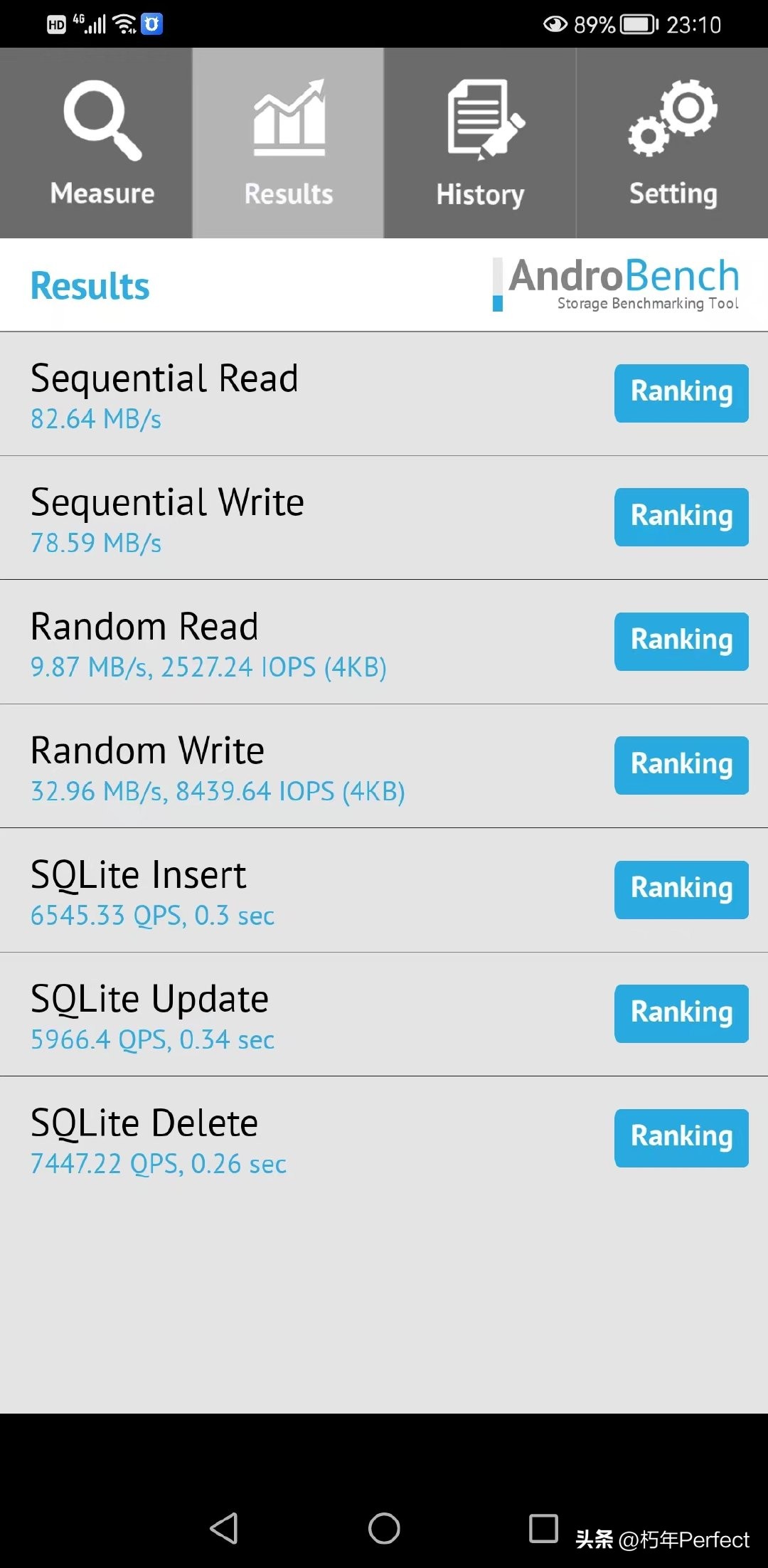768x1568 pixels.
Task: Open Random Read ranking
Action: (681, 641)
